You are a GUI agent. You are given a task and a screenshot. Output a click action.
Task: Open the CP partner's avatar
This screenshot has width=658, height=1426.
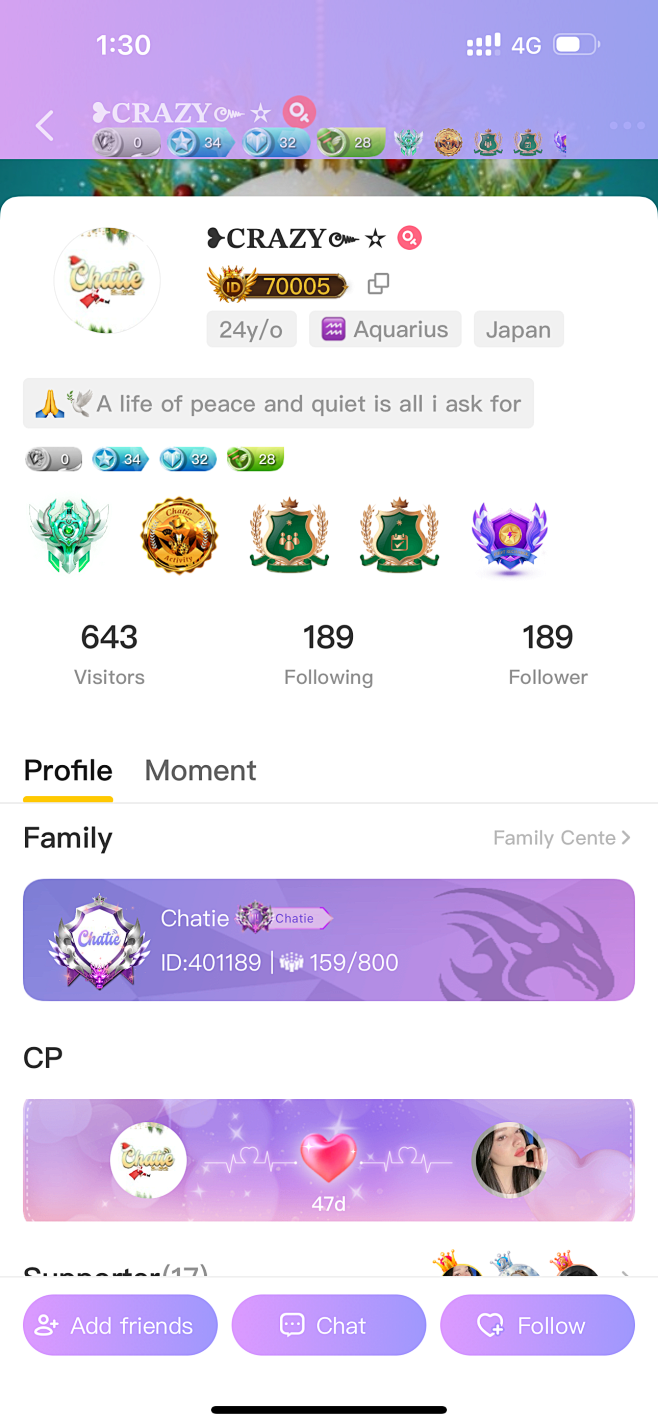pyautogui.click(x=508, y=1160)
